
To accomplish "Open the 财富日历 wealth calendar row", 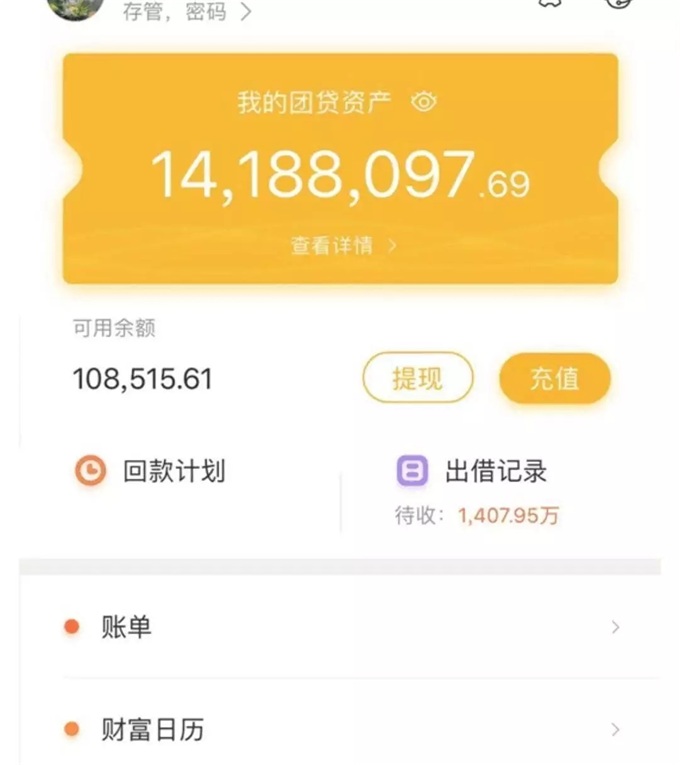I will [x=340, y=729].
